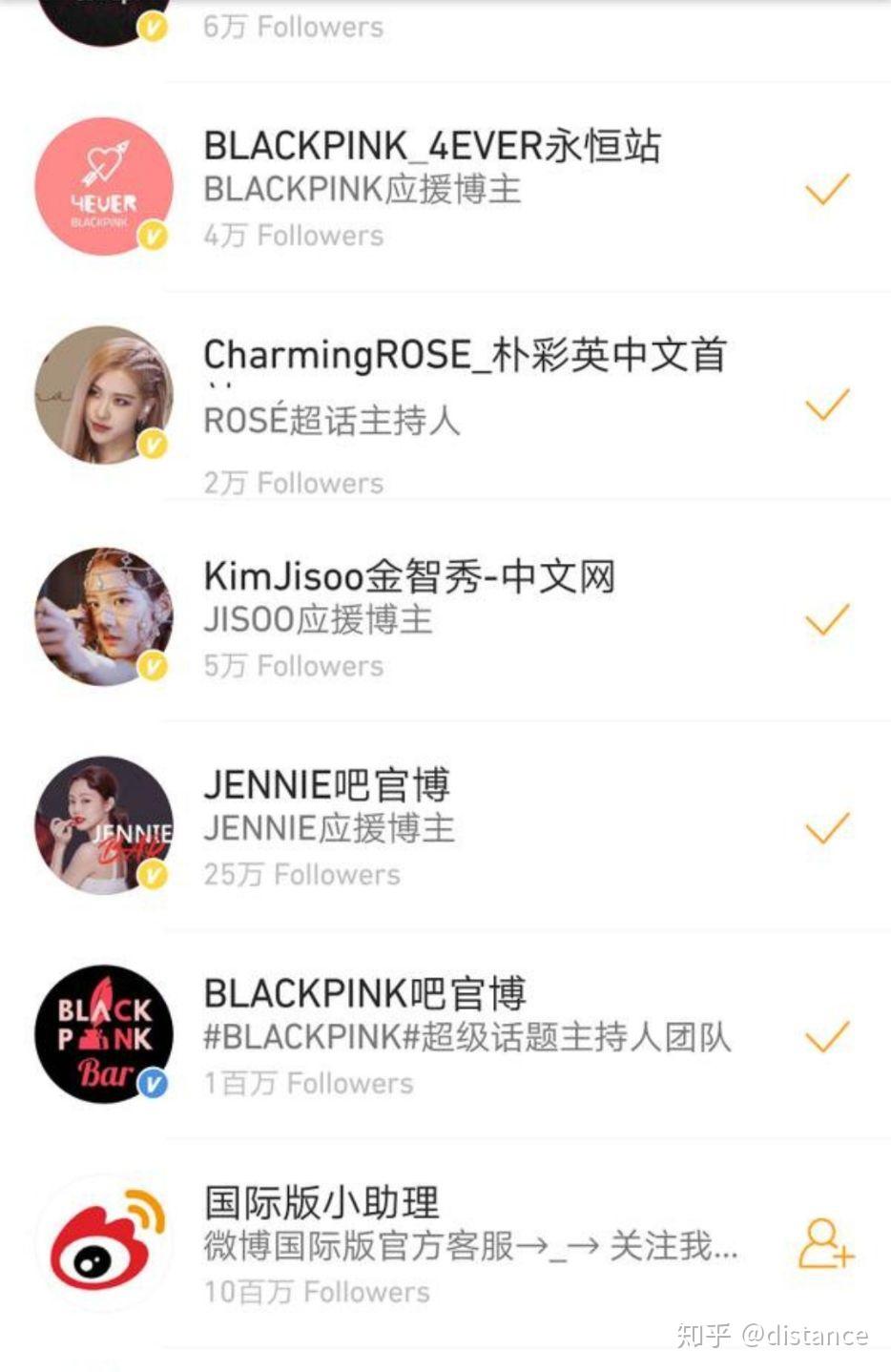
Task: Open BLACKPINK吧官博 profile
Action: coord(364,994)
